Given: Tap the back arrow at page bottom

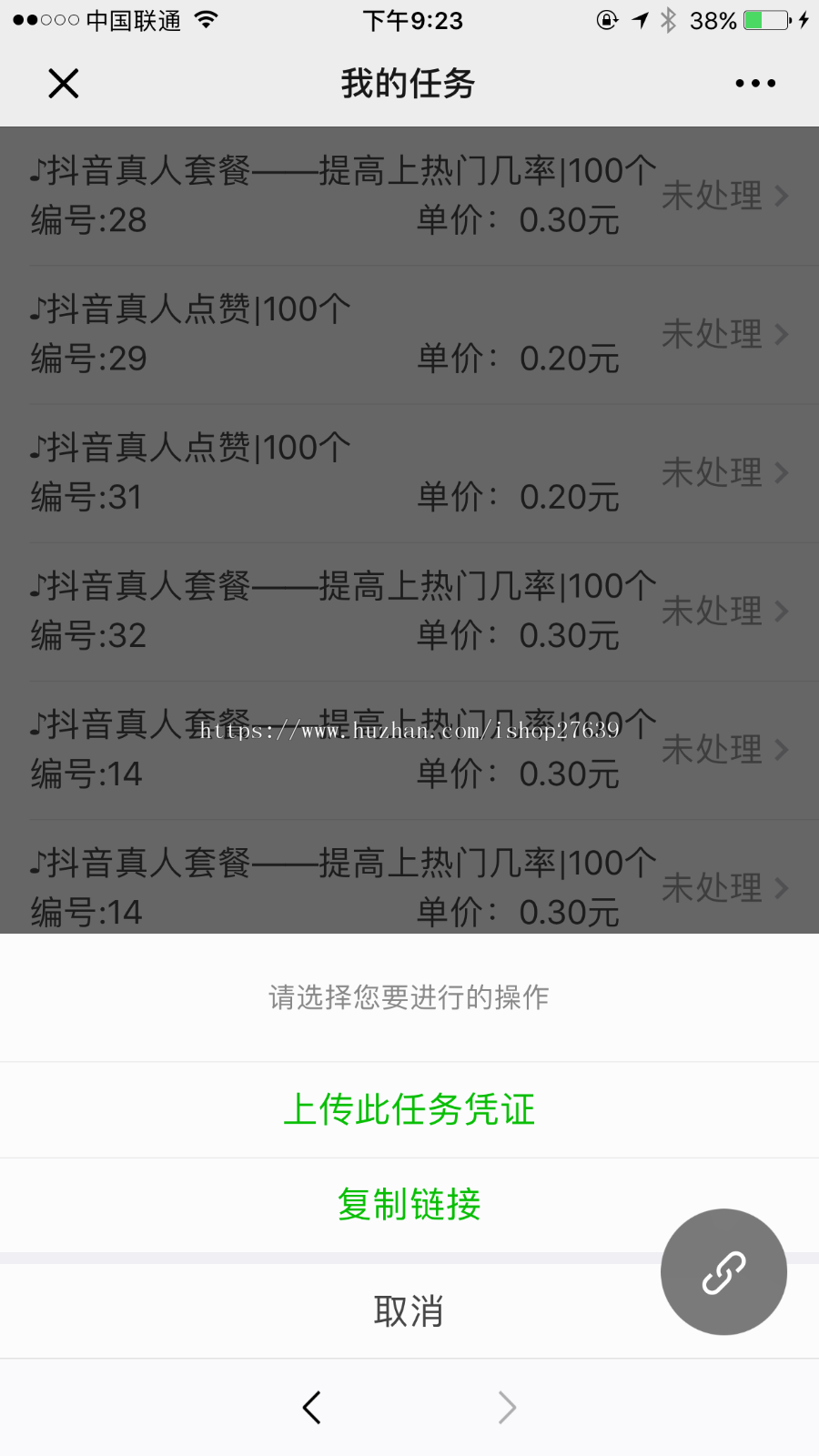Looking at the screenshot, I should [x=312, y=1407].
